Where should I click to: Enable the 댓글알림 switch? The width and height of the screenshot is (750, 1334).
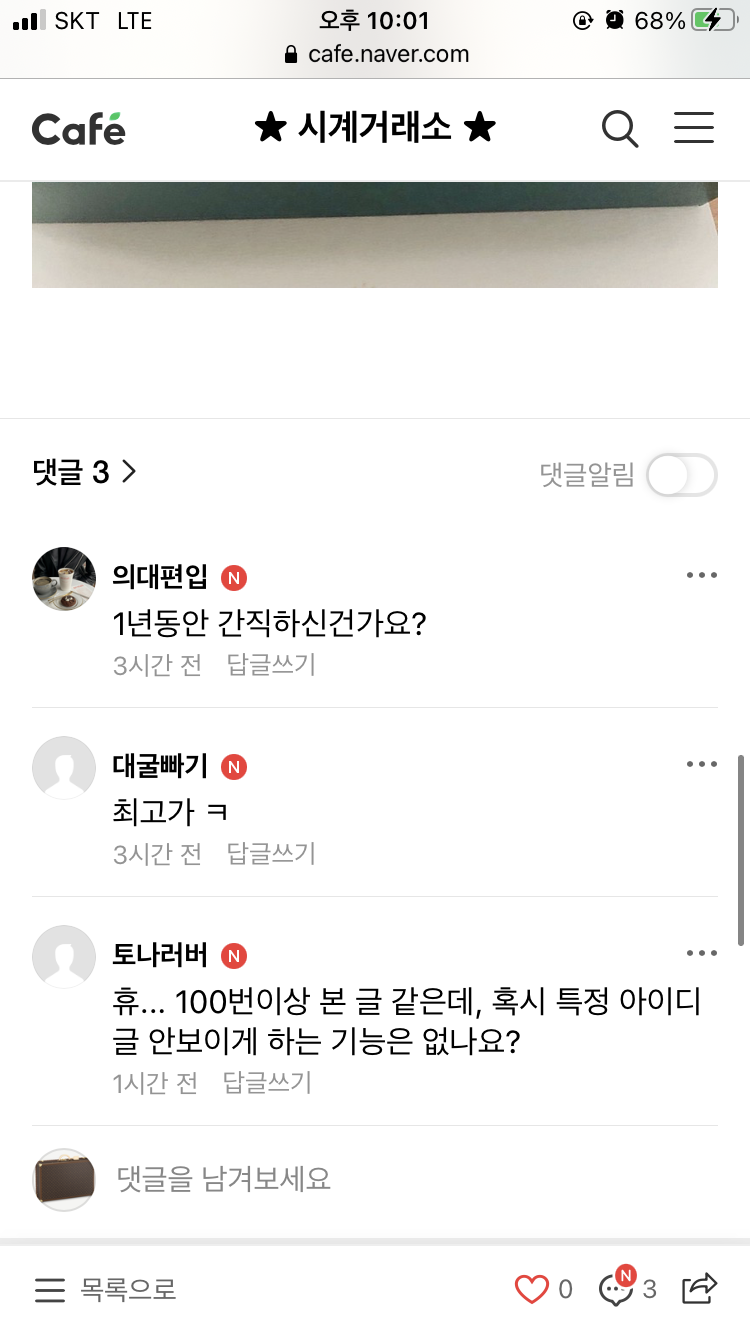pos(681,475)
